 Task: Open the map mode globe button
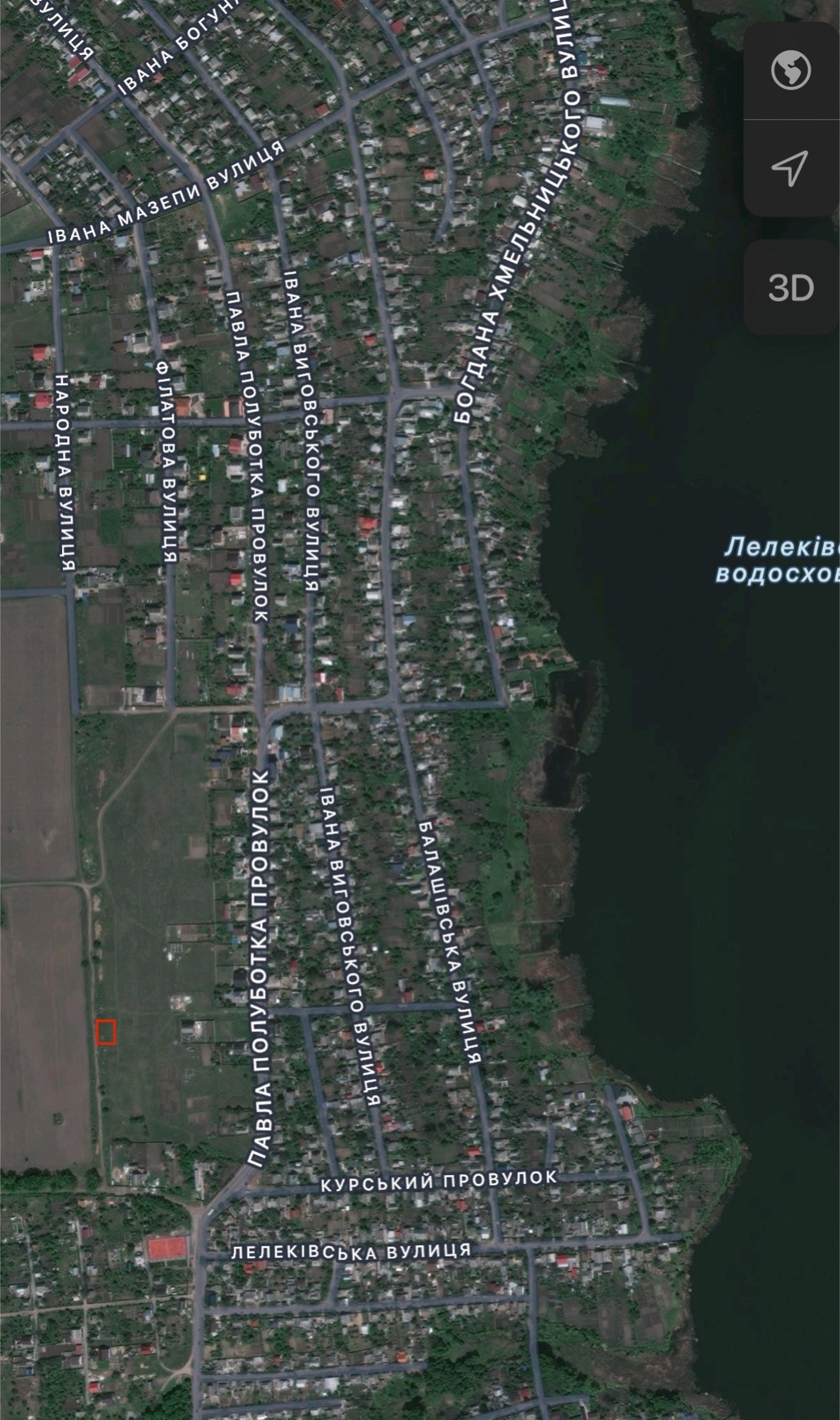pyautogui.click(x=790, y=71)
